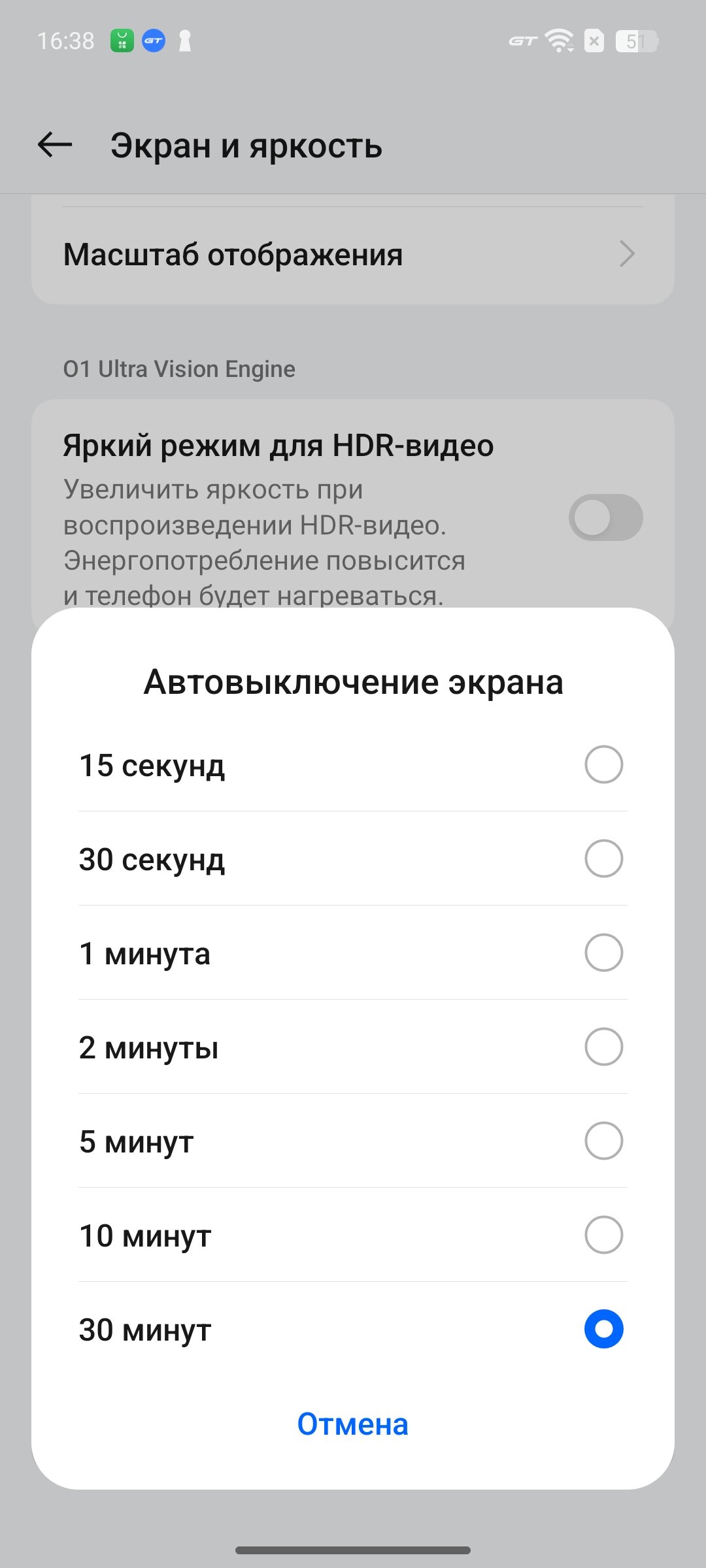706x1568 pixels.
Task: Choose the 10 минут option
Action: 353,1235
